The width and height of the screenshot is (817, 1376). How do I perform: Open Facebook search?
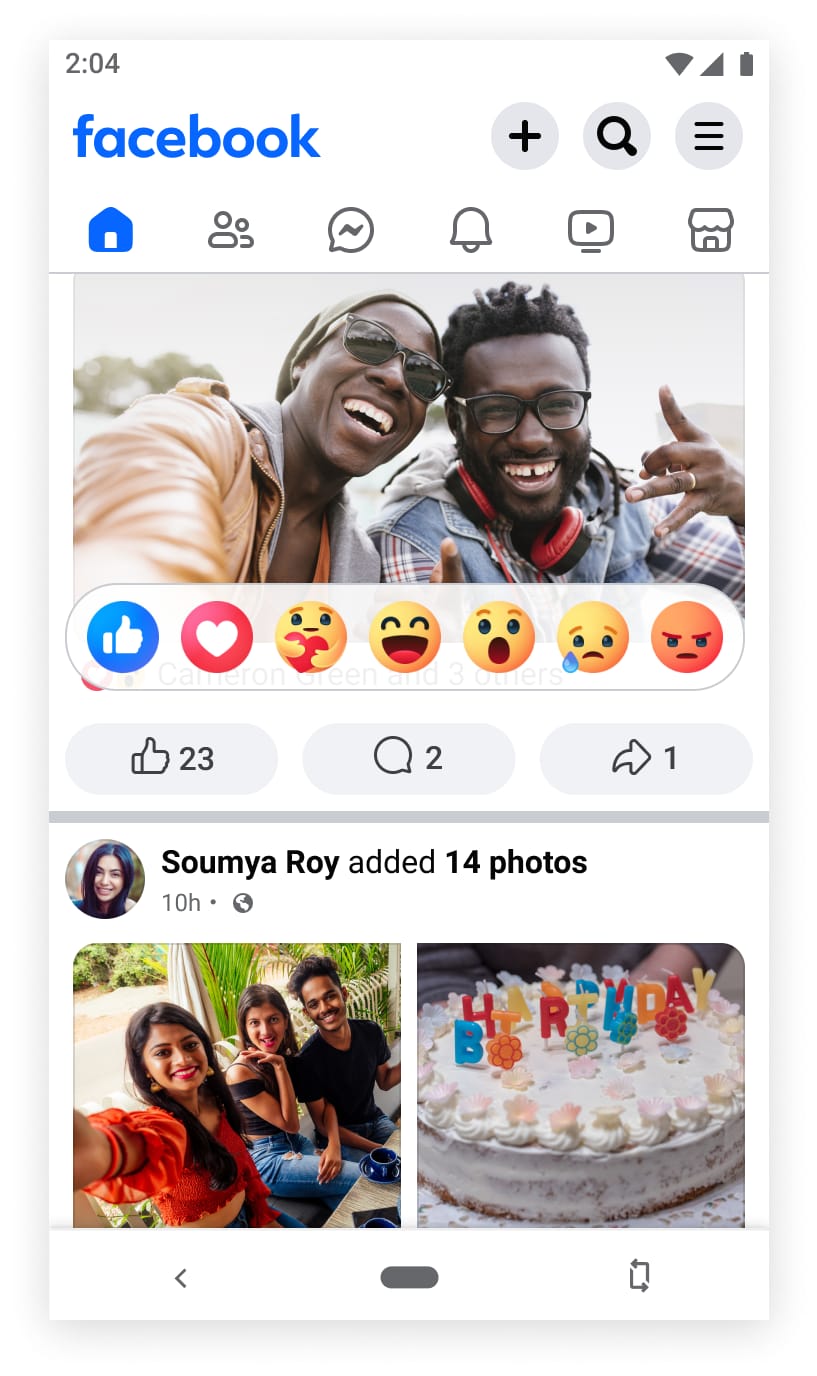[616, 136]
